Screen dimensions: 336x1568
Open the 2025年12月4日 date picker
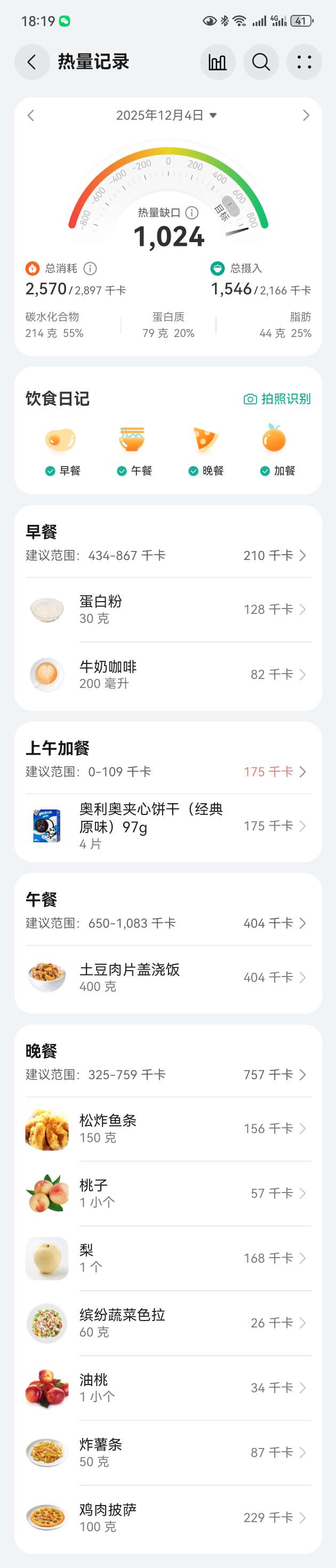166,116
